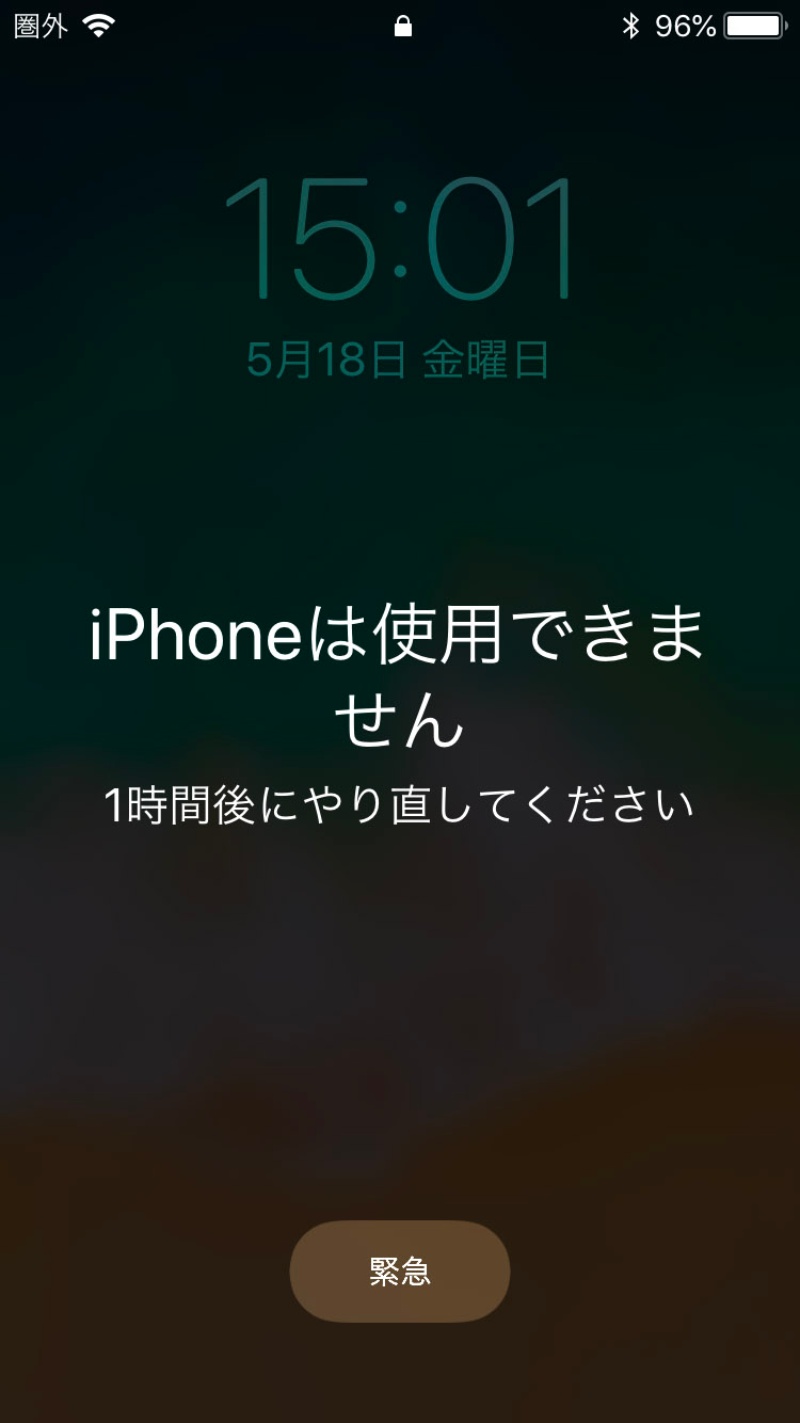Tap the 緊急 emergency call button
Screen dimensions: 800x1423
click(x=399, y=1271)
